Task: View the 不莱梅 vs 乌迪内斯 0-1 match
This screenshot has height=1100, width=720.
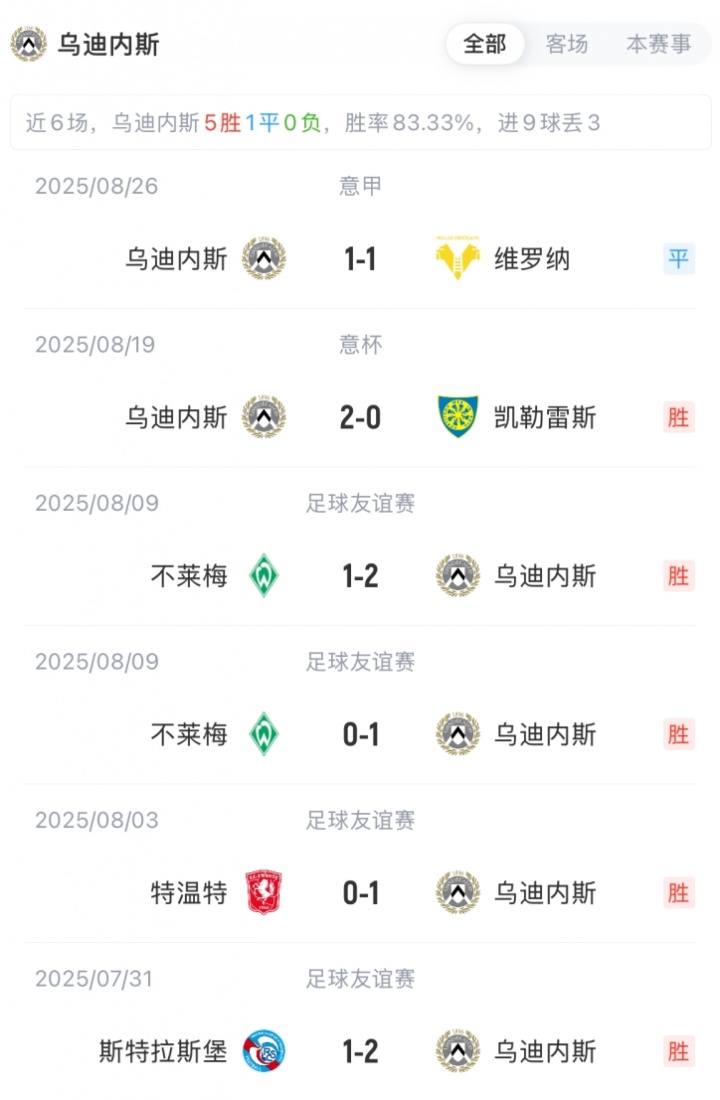Action: click(x=360, y=735)
